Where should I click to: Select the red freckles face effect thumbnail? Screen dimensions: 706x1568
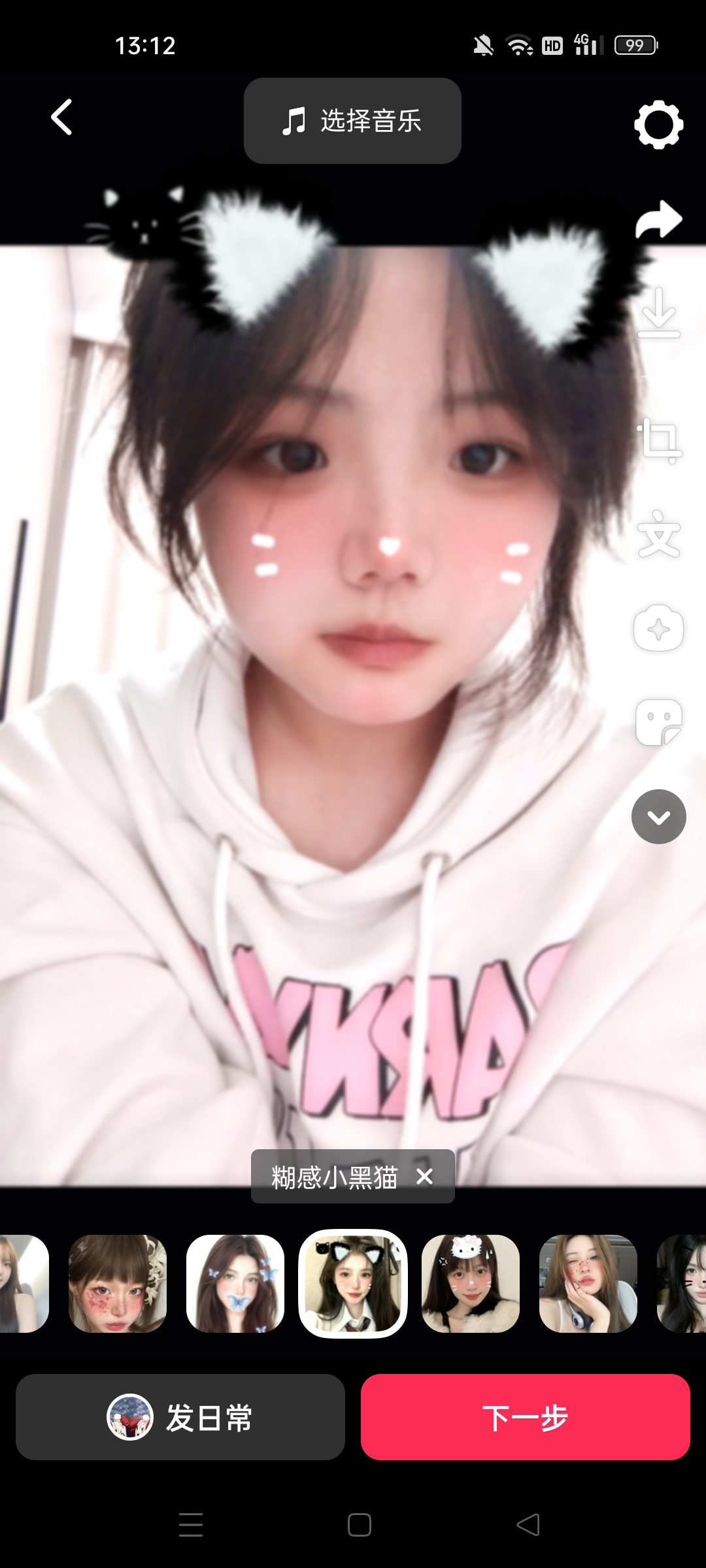tap(118, 1283)
